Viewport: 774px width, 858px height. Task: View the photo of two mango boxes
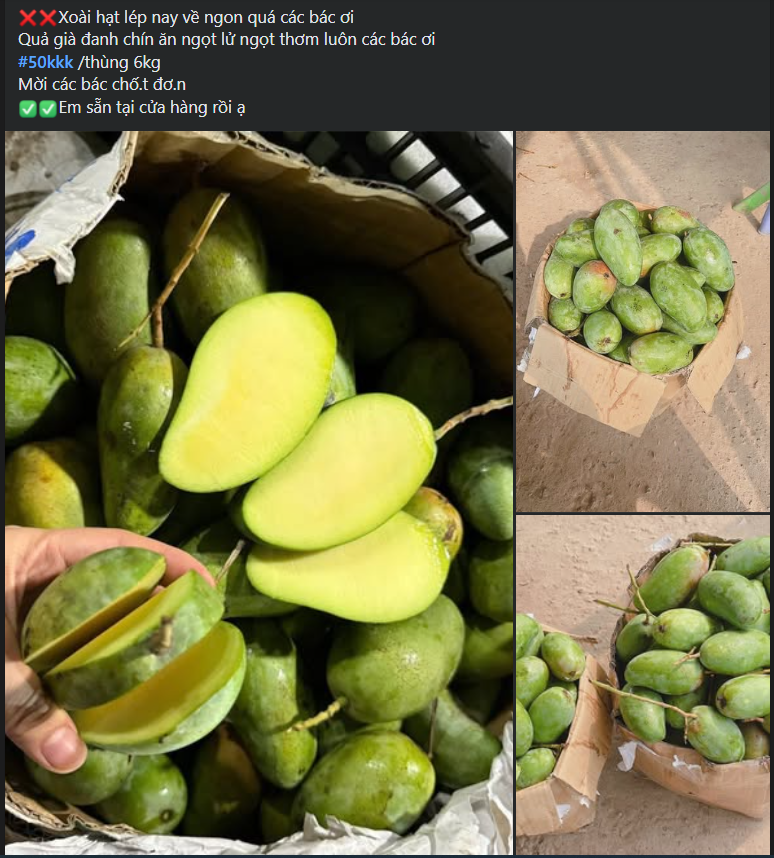(642, 684)
